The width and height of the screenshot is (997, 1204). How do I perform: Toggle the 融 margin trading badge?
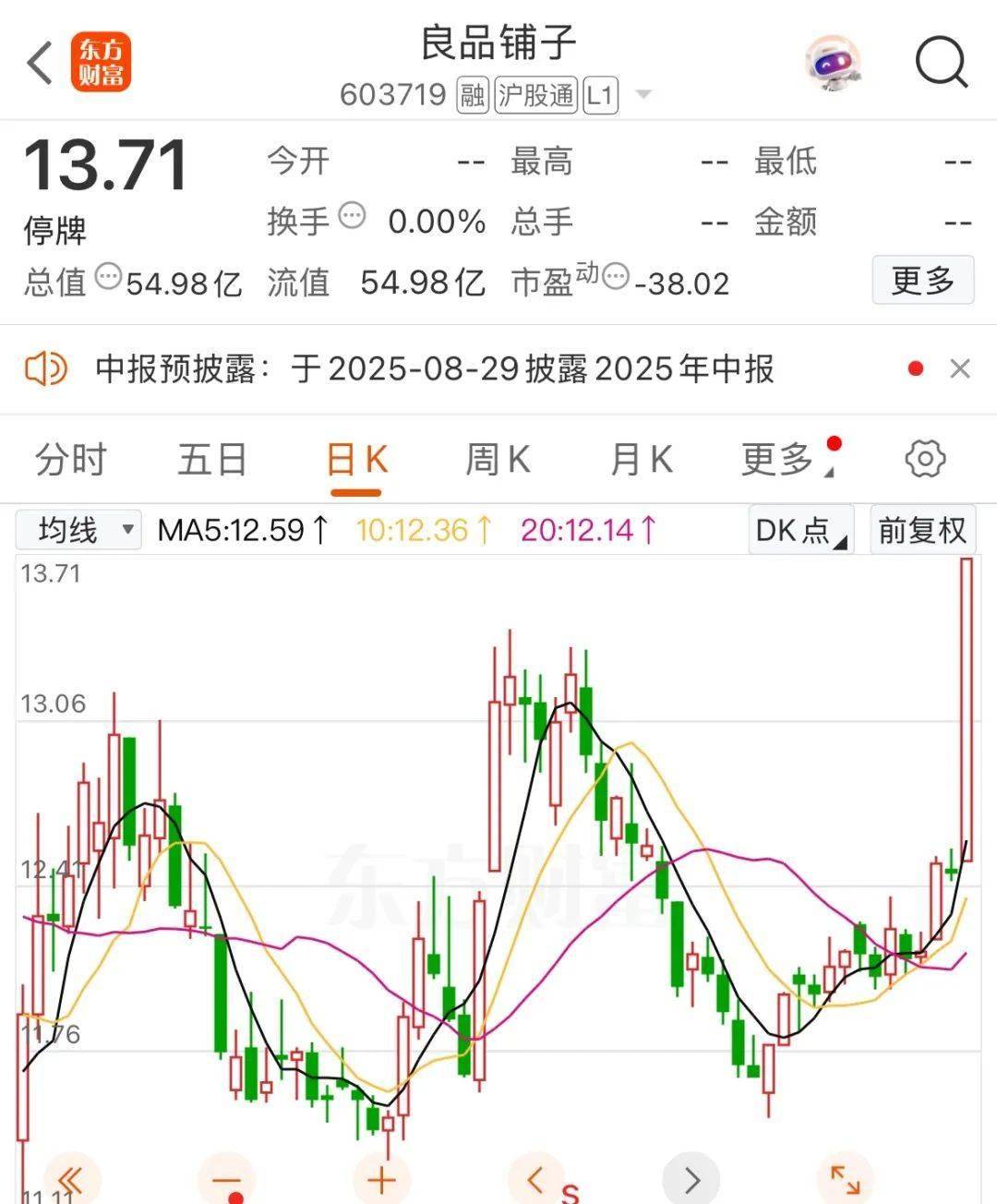[474, 94]
